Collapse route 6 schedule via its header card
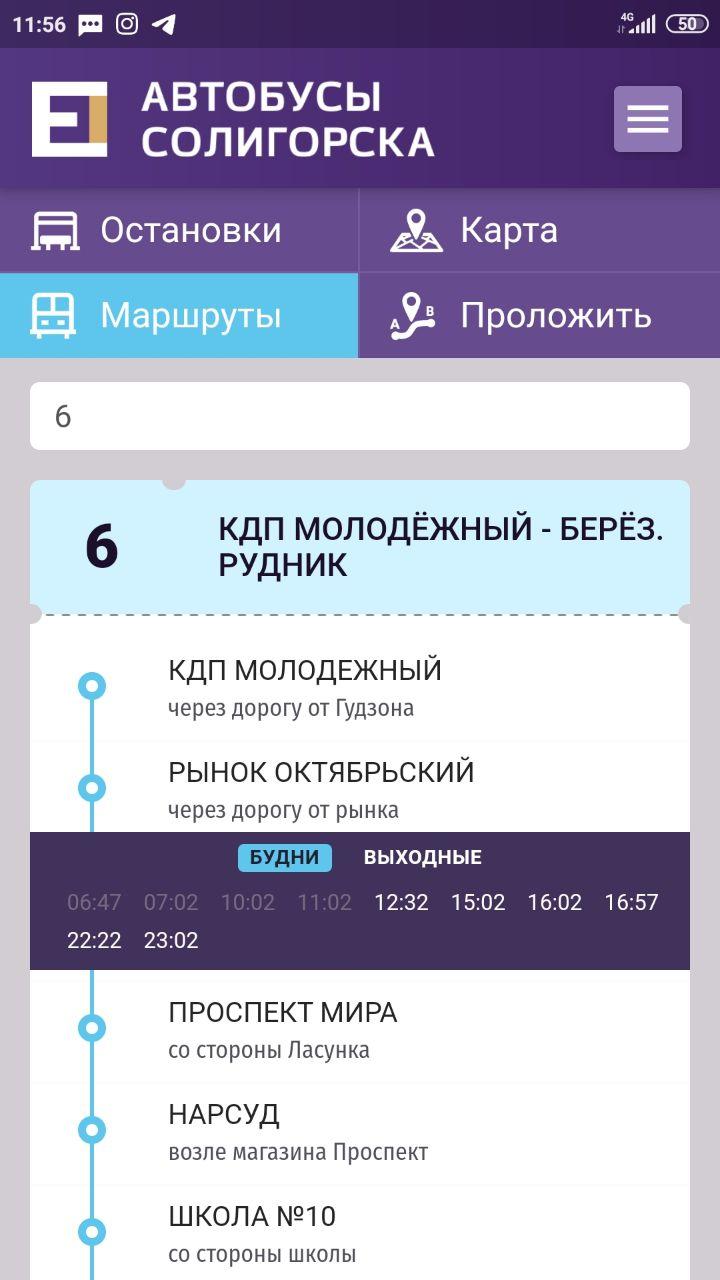The width and height of the screenshot is (720, 1280). (360, 545)
